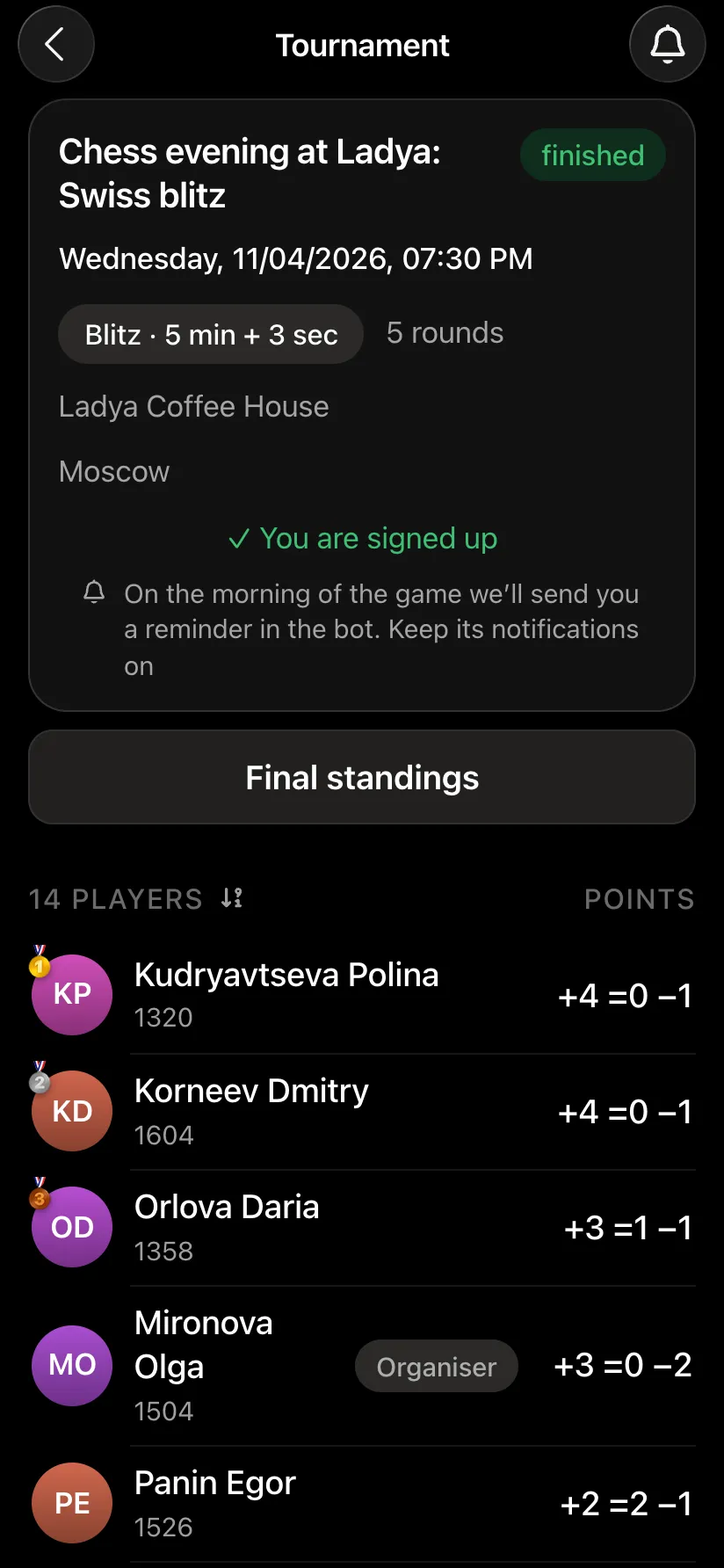Open organiser Mironova Olga's row

tap(362, 1366)
